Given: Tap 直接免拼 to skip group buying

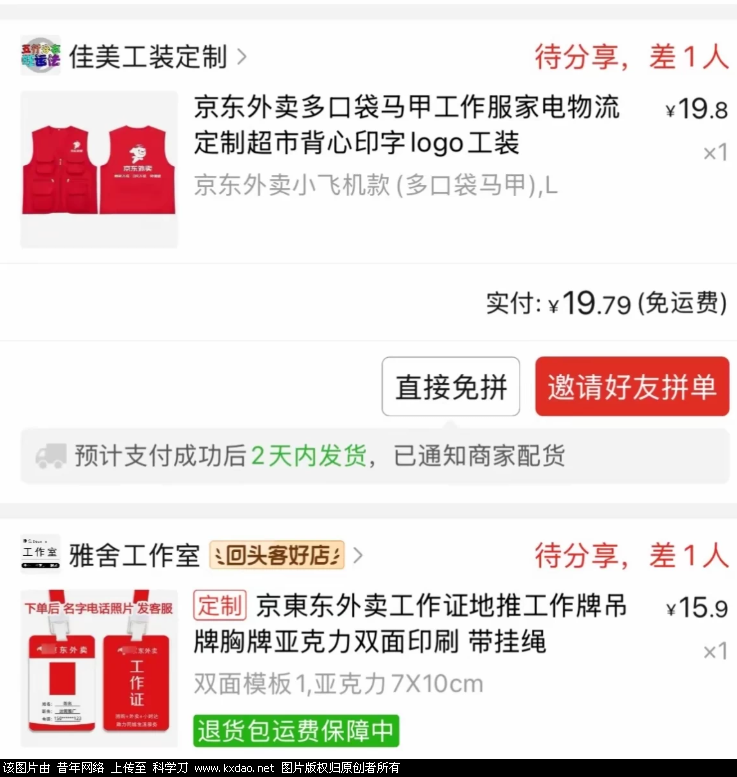Looking at the screenshot, I should 451,387.
